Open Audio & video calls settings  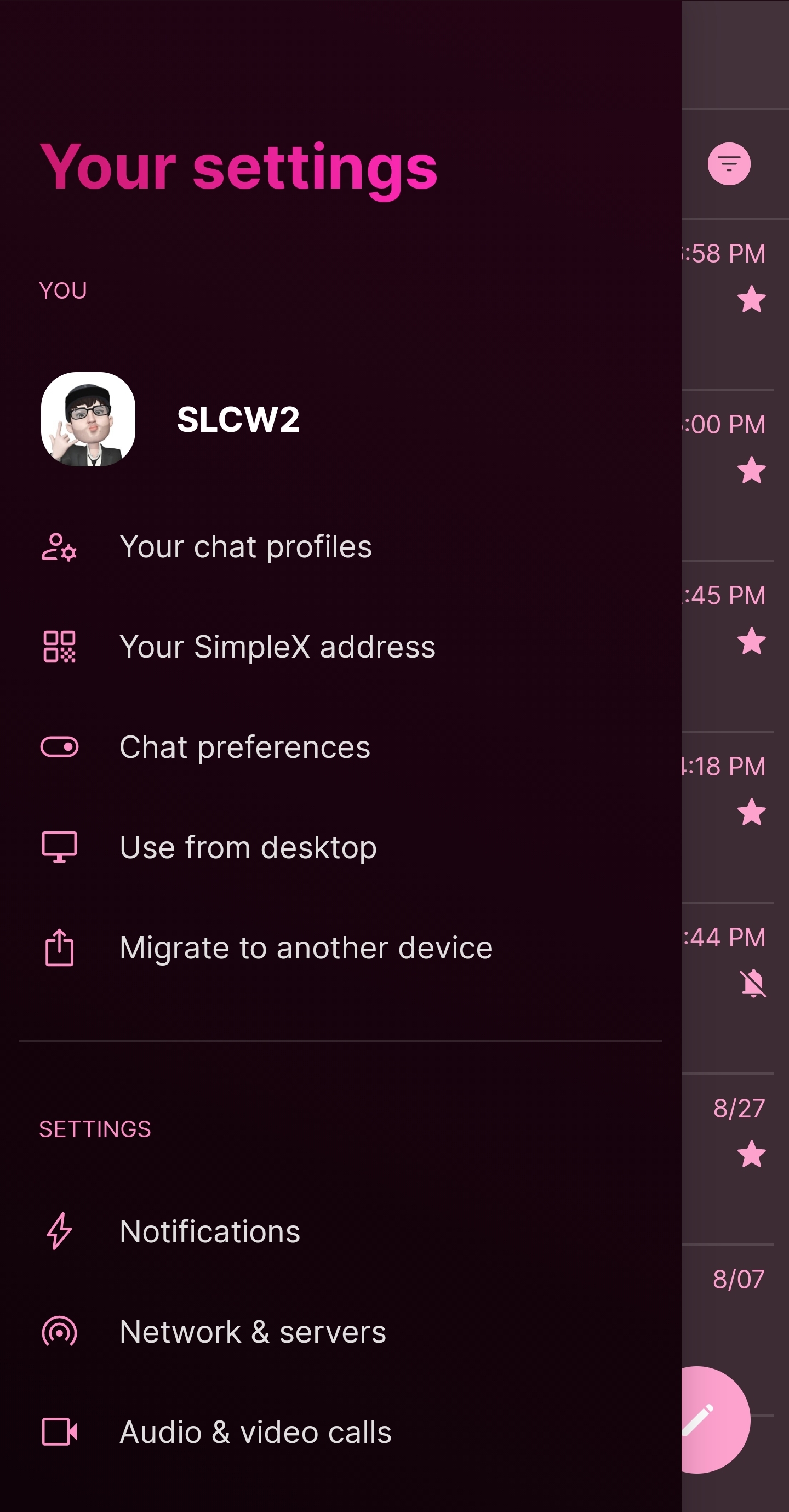[255, 1432]
